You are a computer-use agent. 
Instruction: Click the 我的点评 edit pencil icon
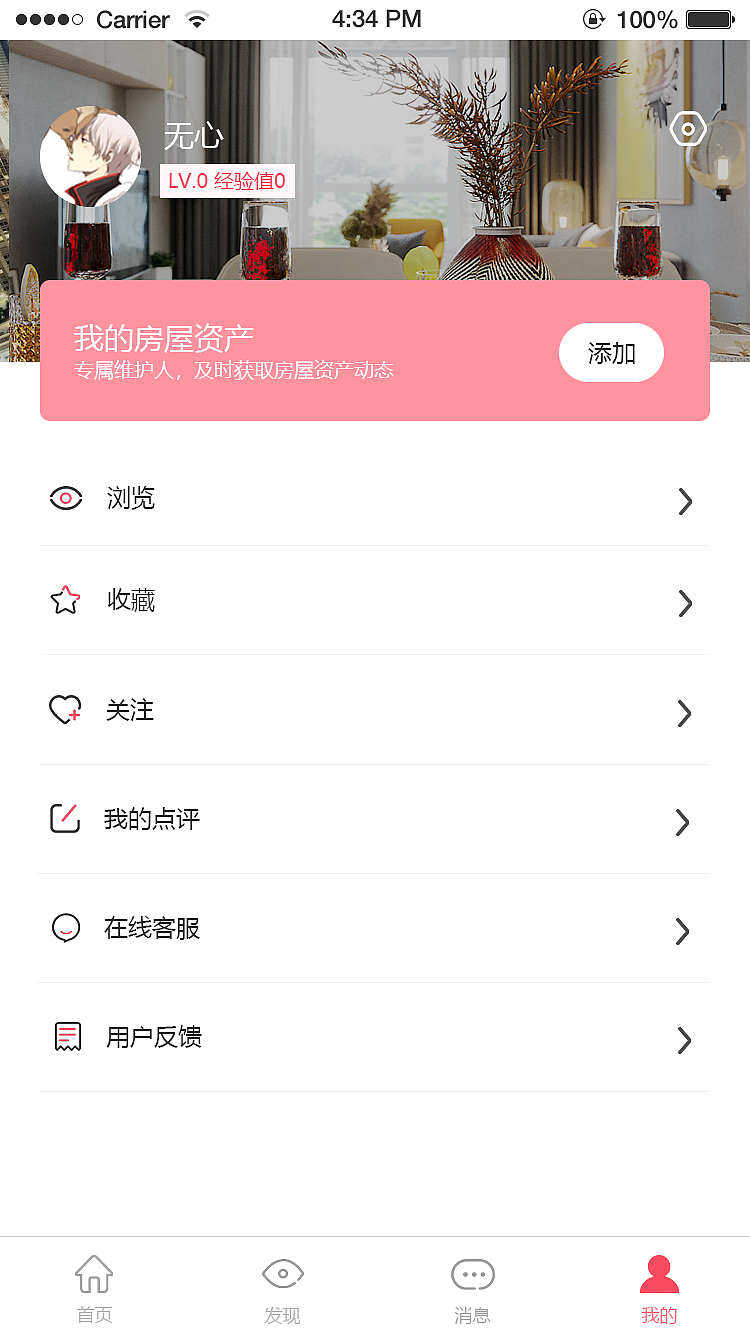65,819
